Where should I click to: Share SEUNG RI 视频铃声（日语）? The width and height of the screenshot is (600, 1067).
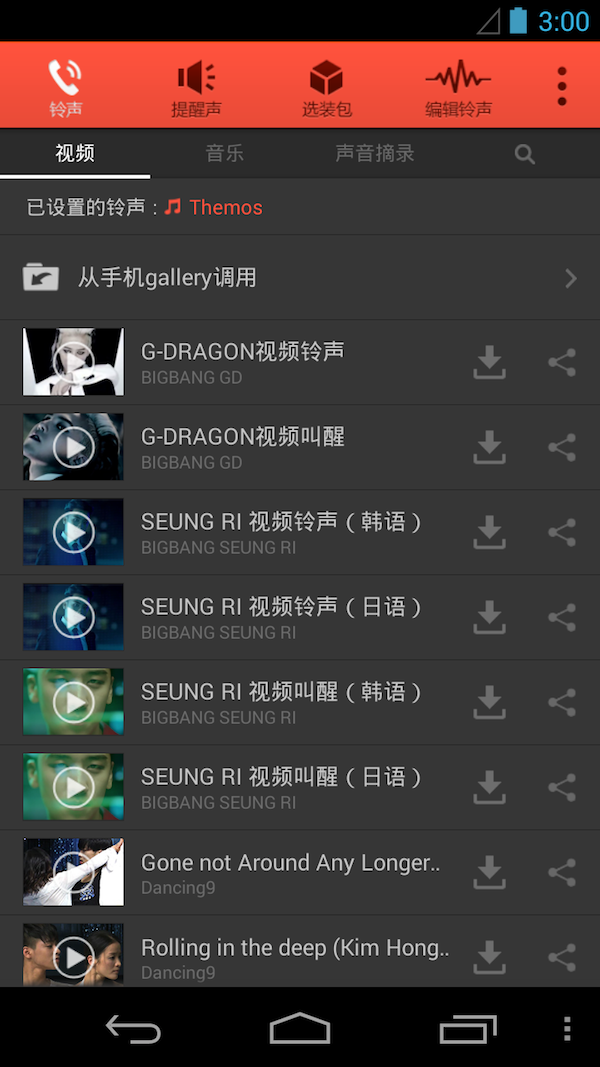tap(562, 617)
